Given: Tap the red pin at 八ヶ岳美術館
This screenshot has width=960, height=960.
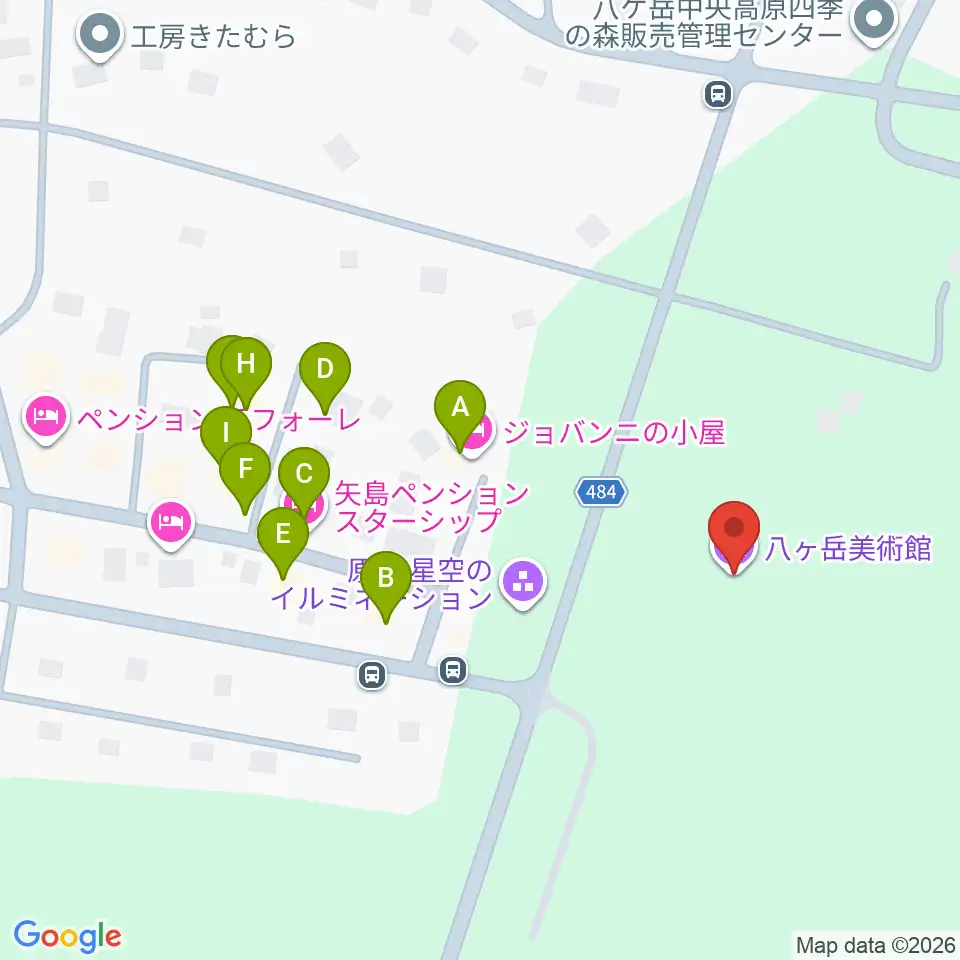Looking at the screenshot, I should (733, 530).
